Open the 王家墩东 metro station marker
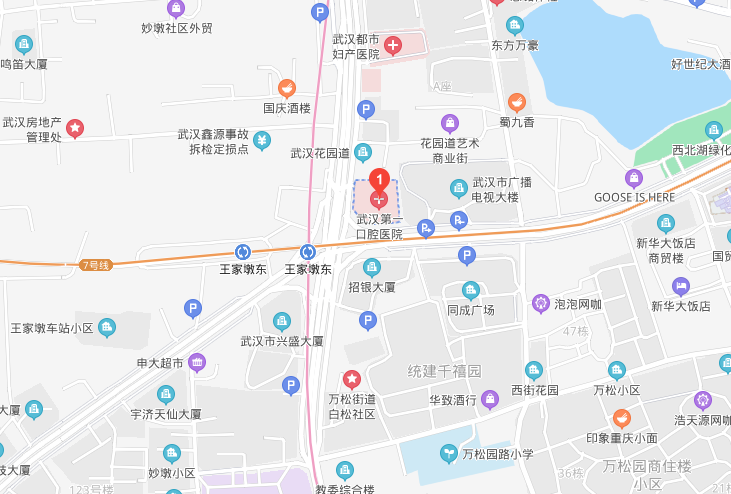Screen dimensions: 731x494 [x=308, y=252]
